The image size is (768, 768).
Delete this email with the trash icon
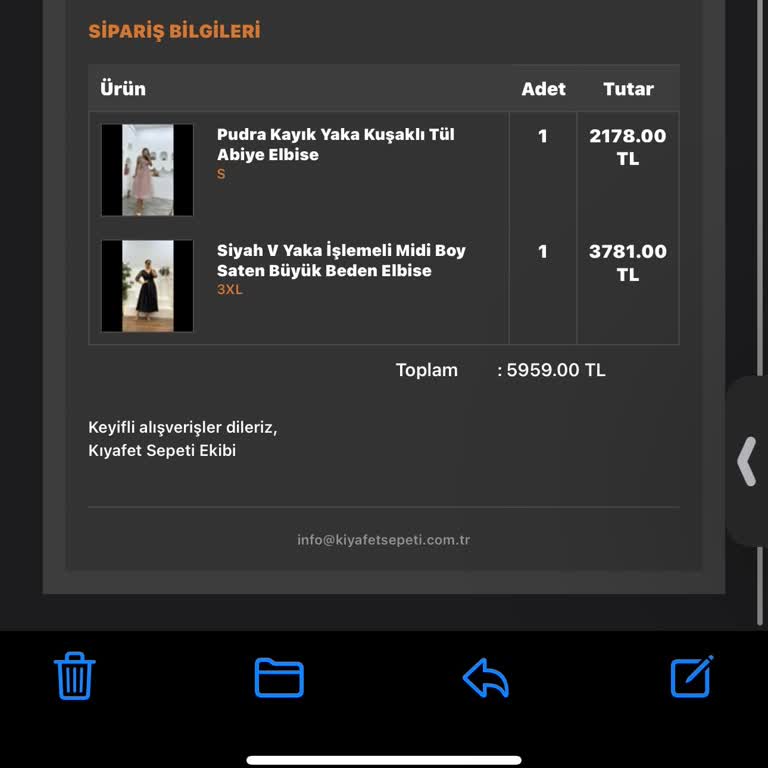click(74, 676)
